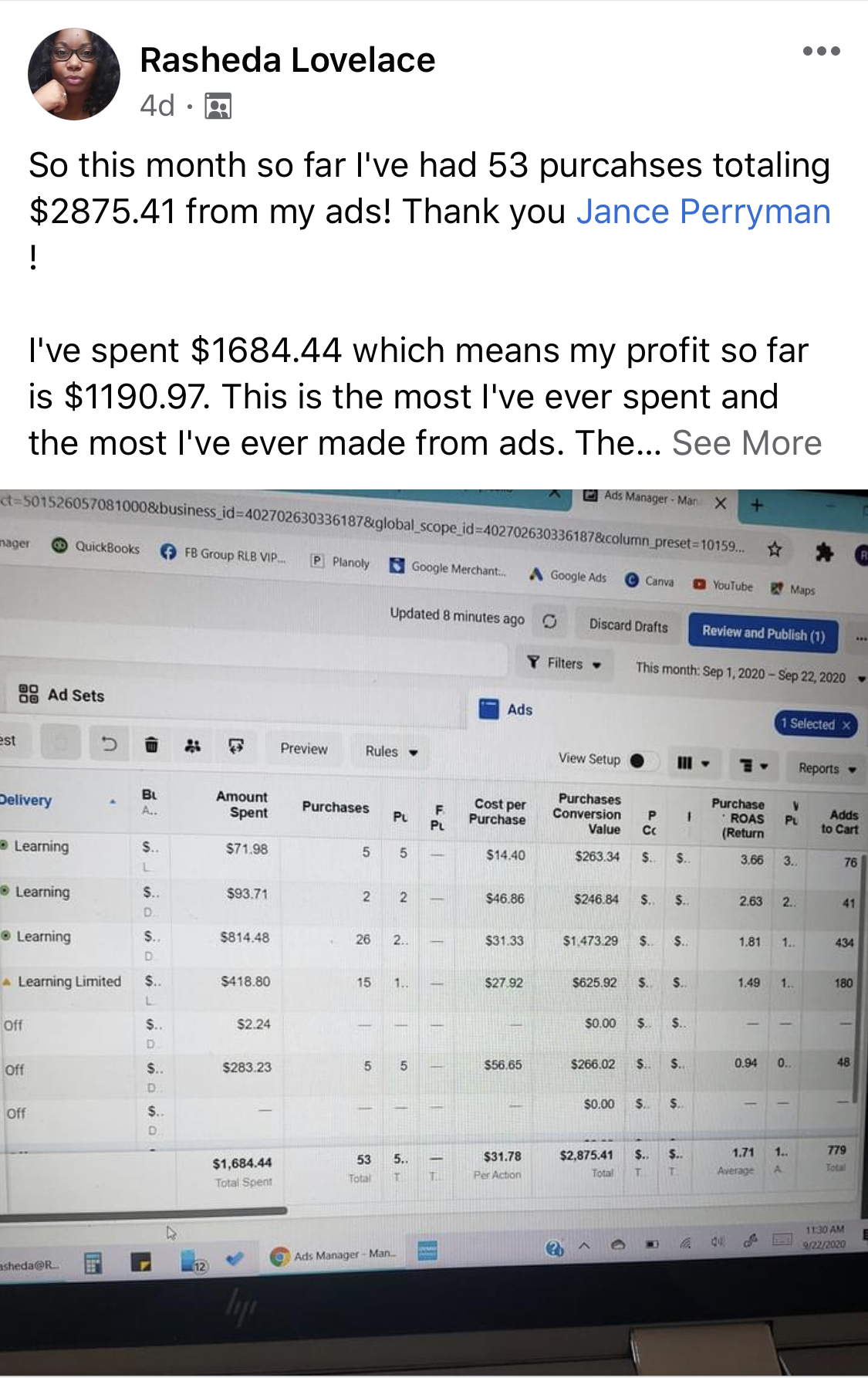Image resolution: width=868 pixels, height=1378 pixels.
Task: Open the tagged Jance Perryman profile
Action: point(703,212)
